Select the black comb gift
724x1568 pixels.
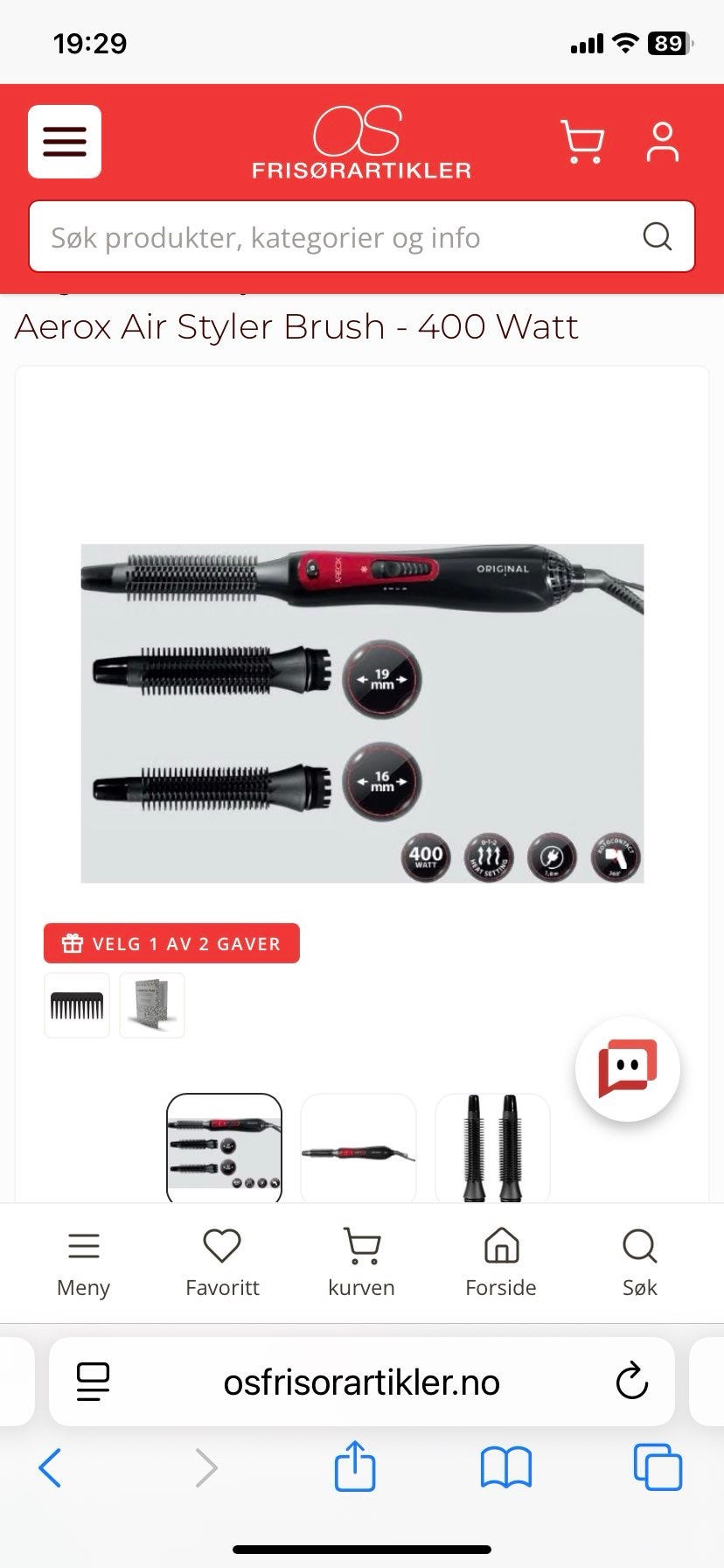77,1005
